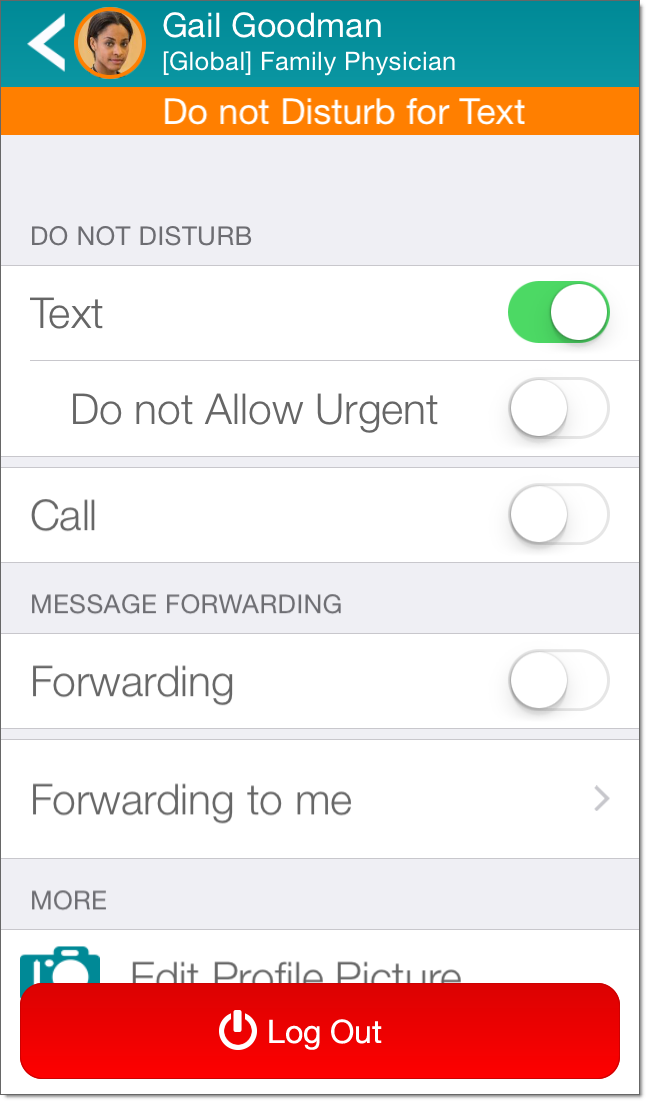
Task: Go back using the white arrow
Action: (45, 43)
